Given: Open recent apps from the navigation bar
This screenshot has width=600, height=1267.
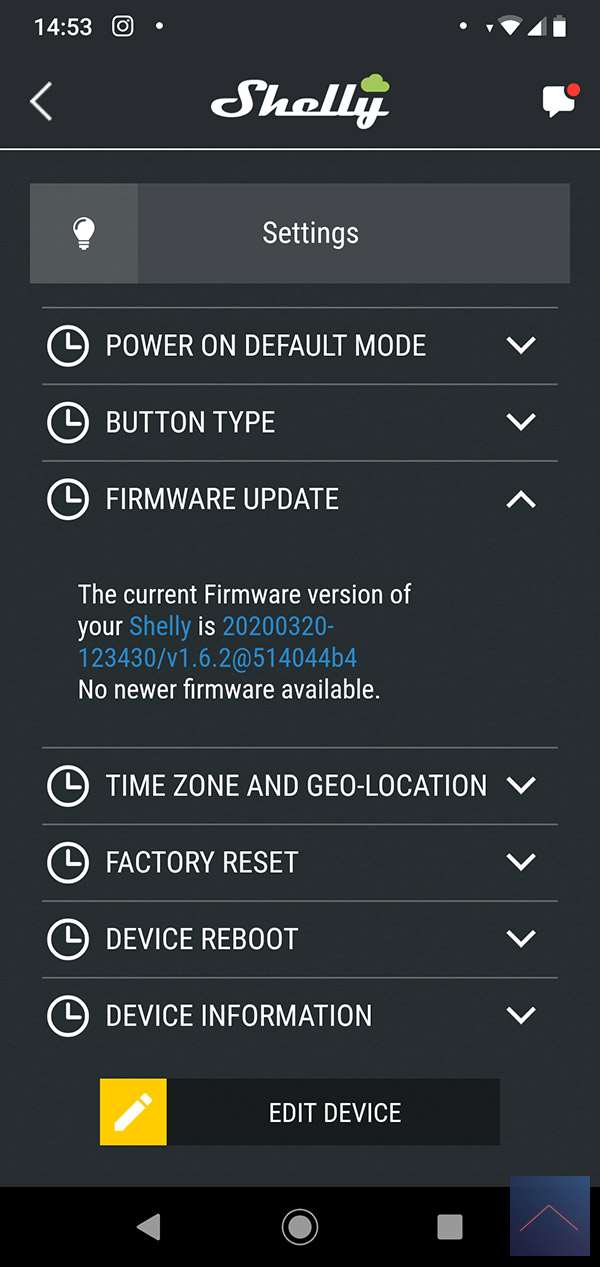Looking at the screenshot, I should (450, 1226).
